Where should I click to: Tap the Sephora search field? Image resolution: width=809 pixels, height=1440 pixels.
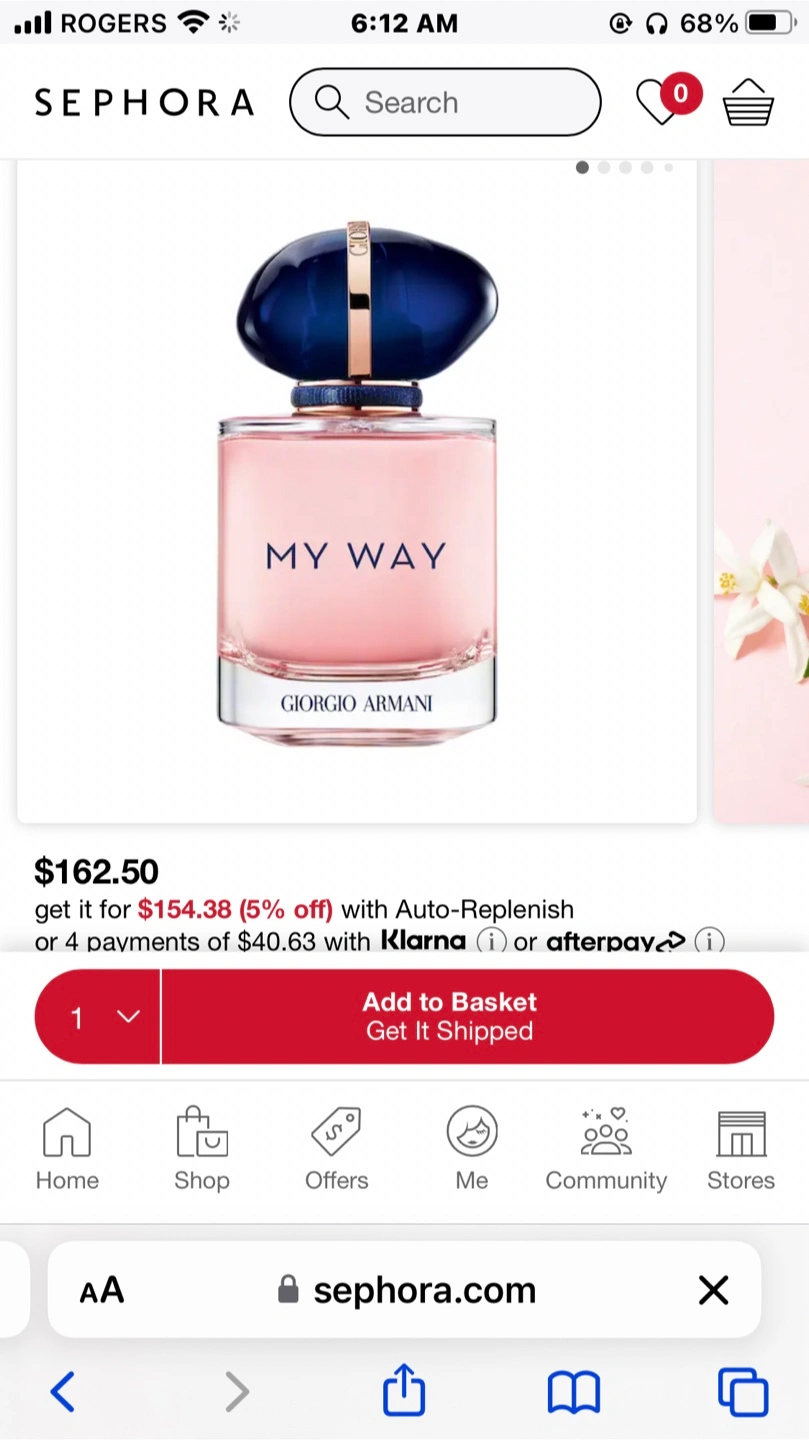click(x=445, y=102)
